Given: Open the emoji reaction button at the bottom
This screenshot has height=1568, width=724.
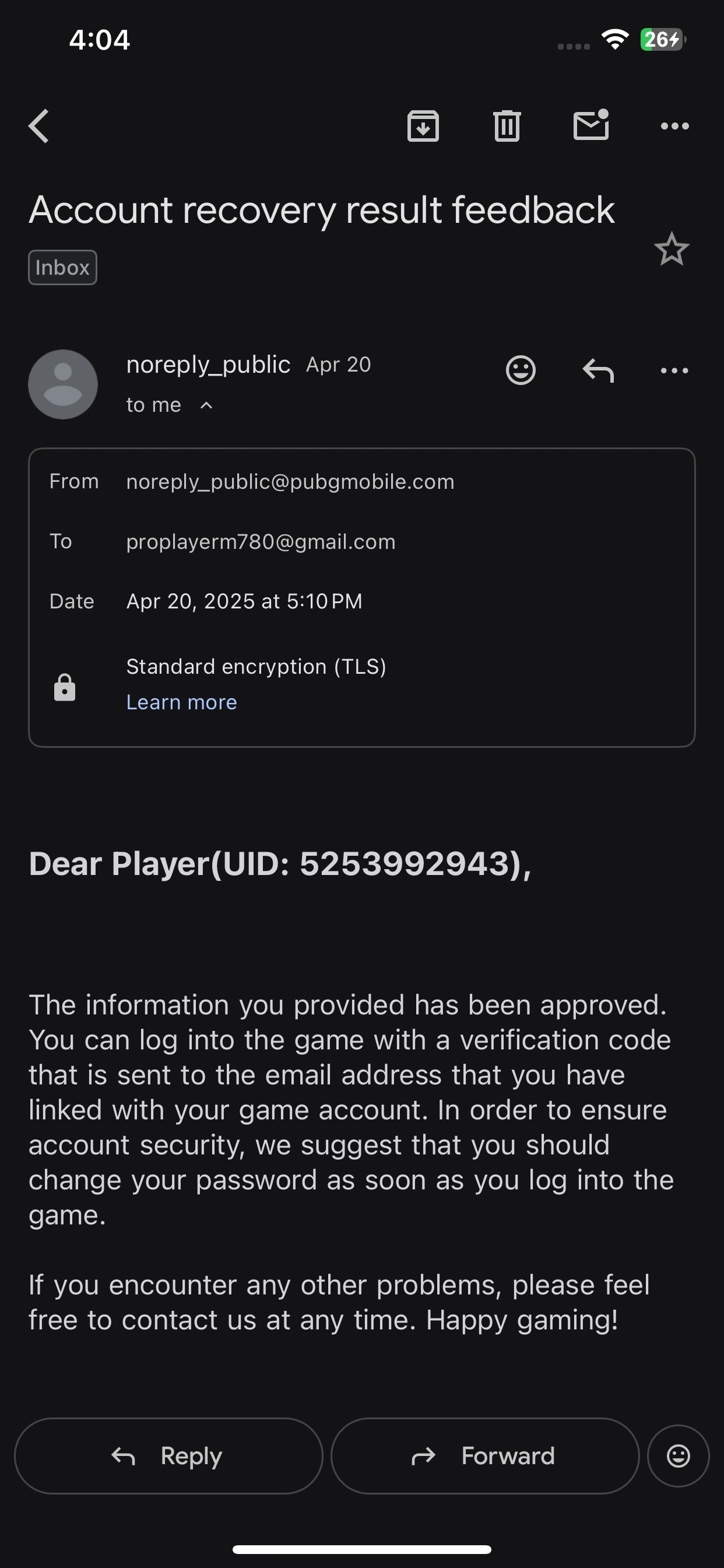Looking at the screenshot, I should tap(678, 1456).
